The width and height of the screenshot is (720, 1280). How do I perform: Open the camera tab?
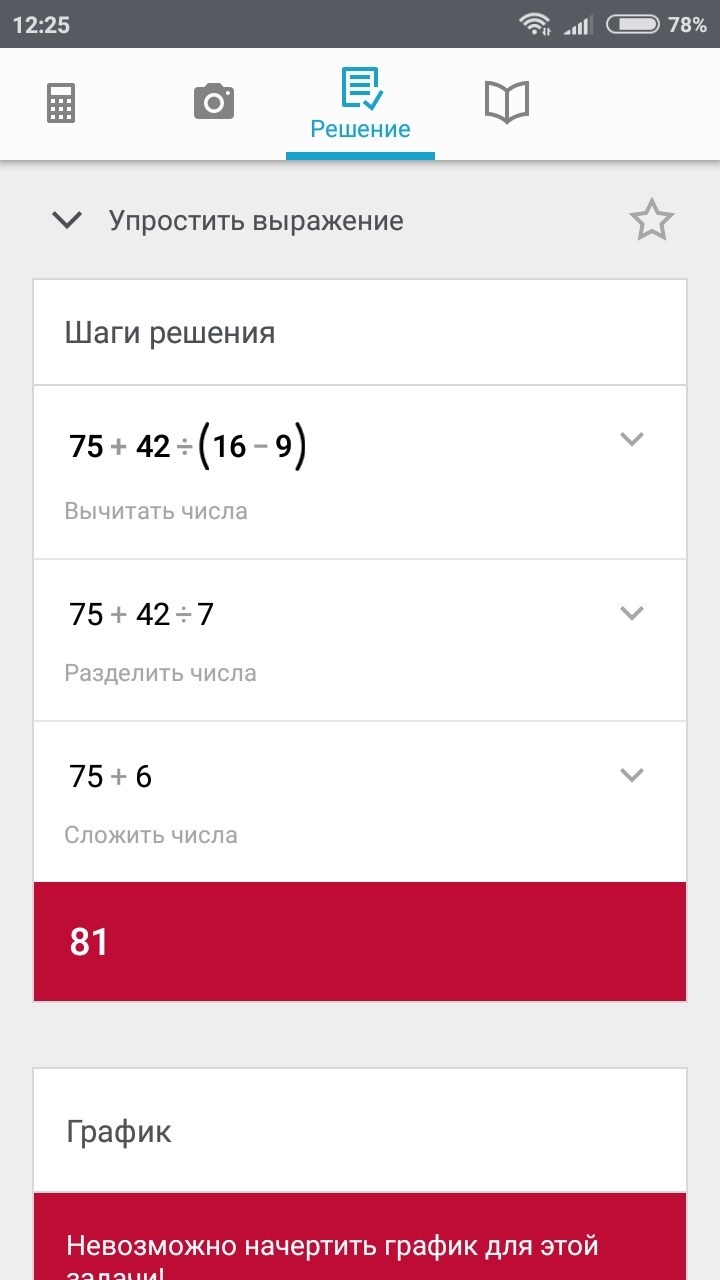tap(213, 103)
